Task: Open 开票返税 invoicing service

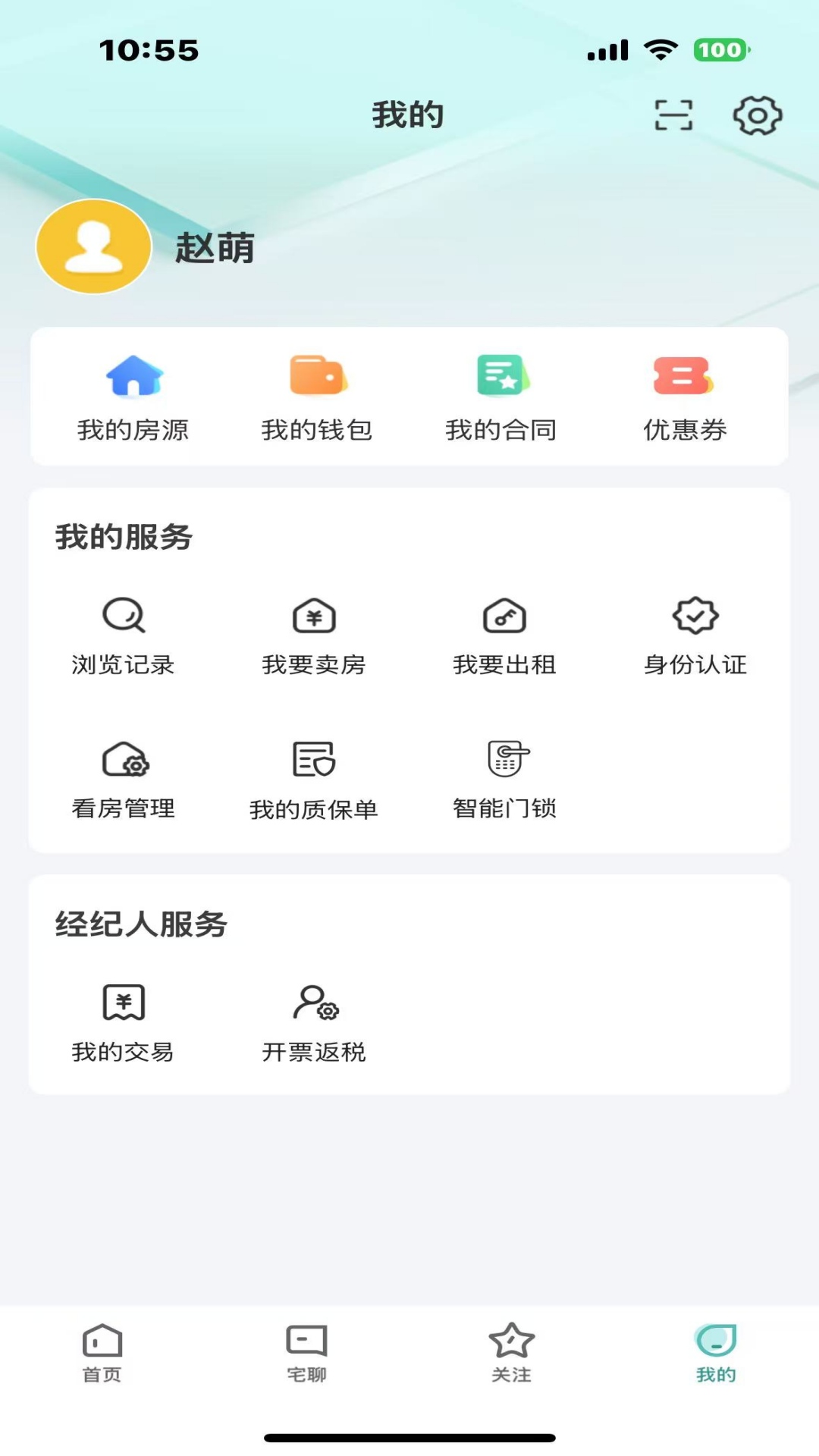Action: click(x=314, y=1020)
